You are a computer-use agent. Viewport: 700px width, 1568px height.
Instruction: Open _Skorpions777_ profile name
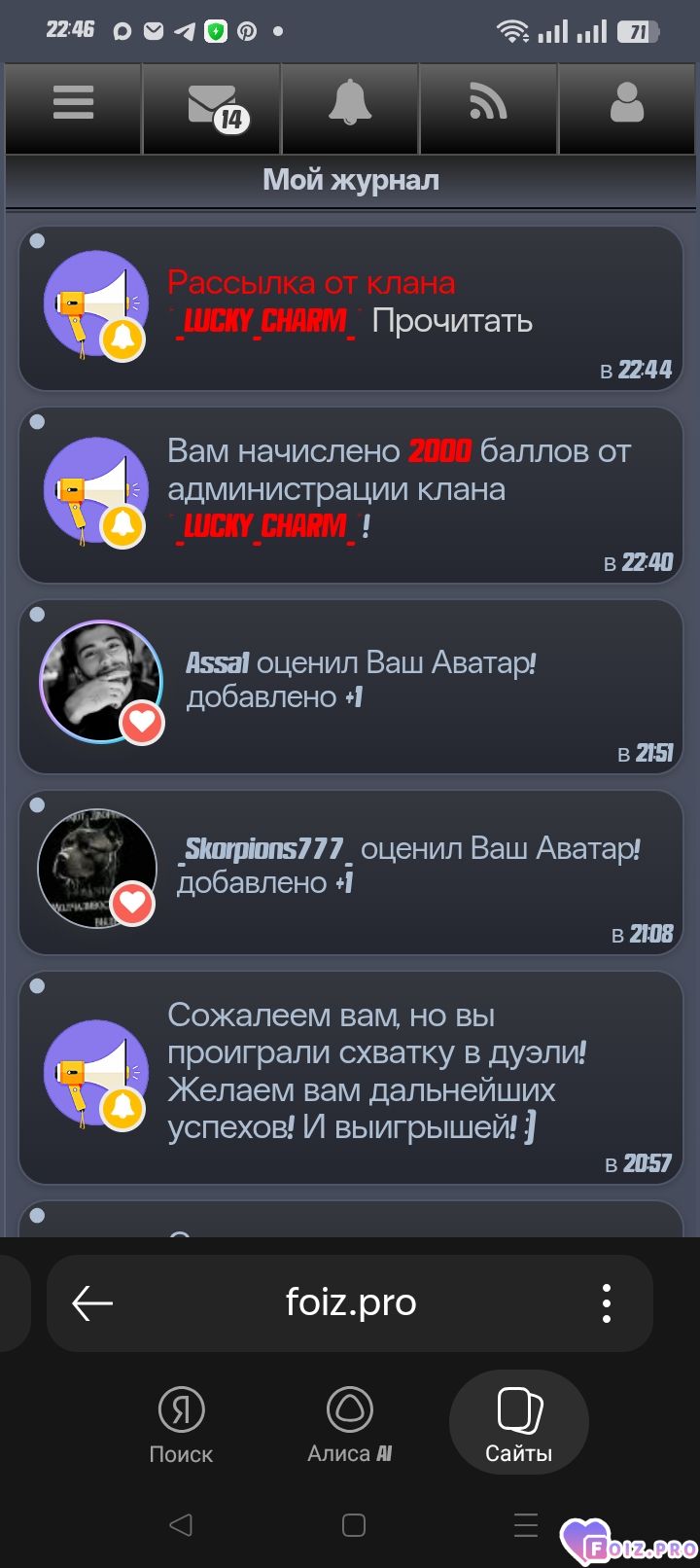coord(264,849)
